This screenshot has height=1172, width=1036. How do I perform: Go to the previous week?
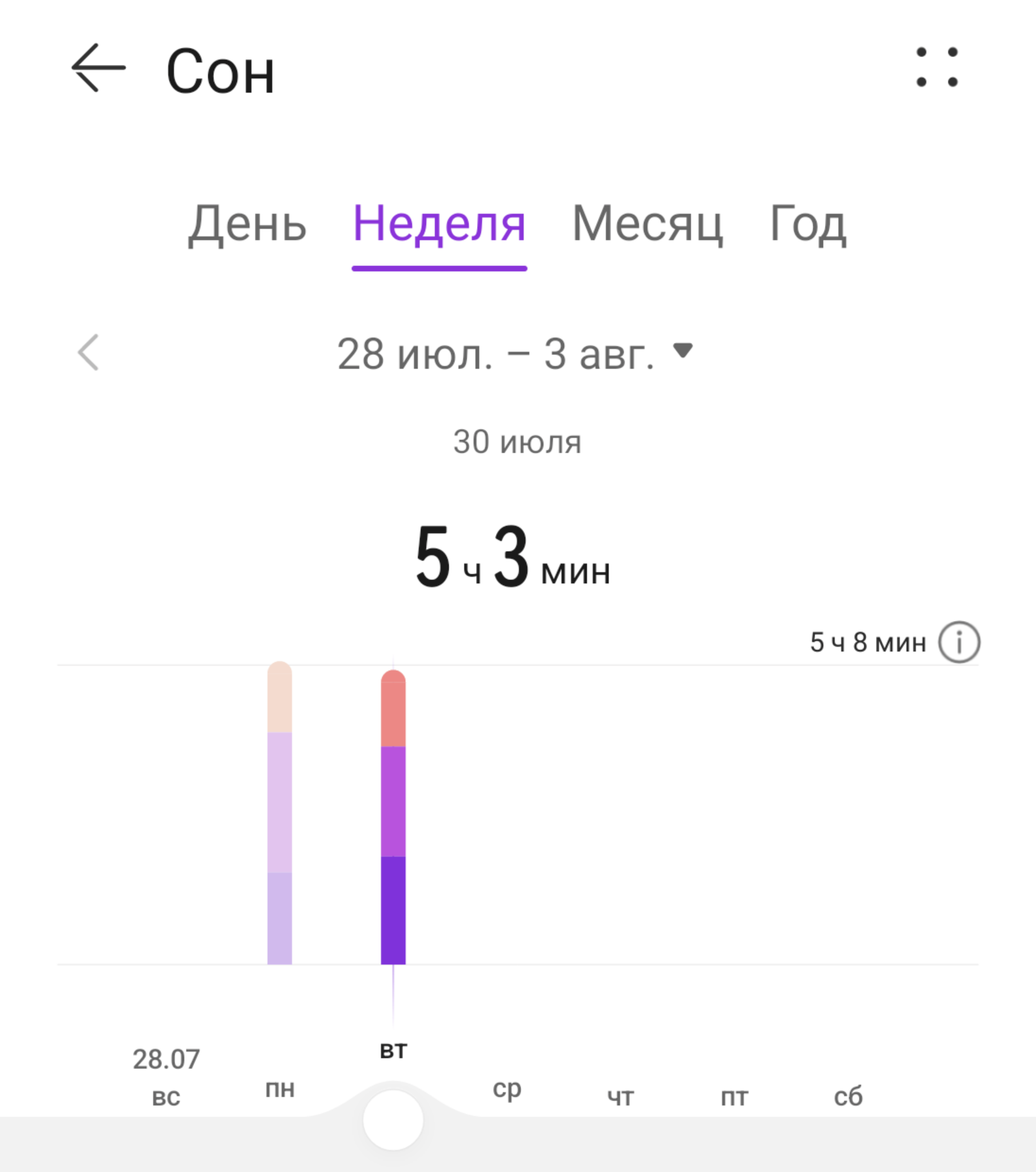coord(89,352)
